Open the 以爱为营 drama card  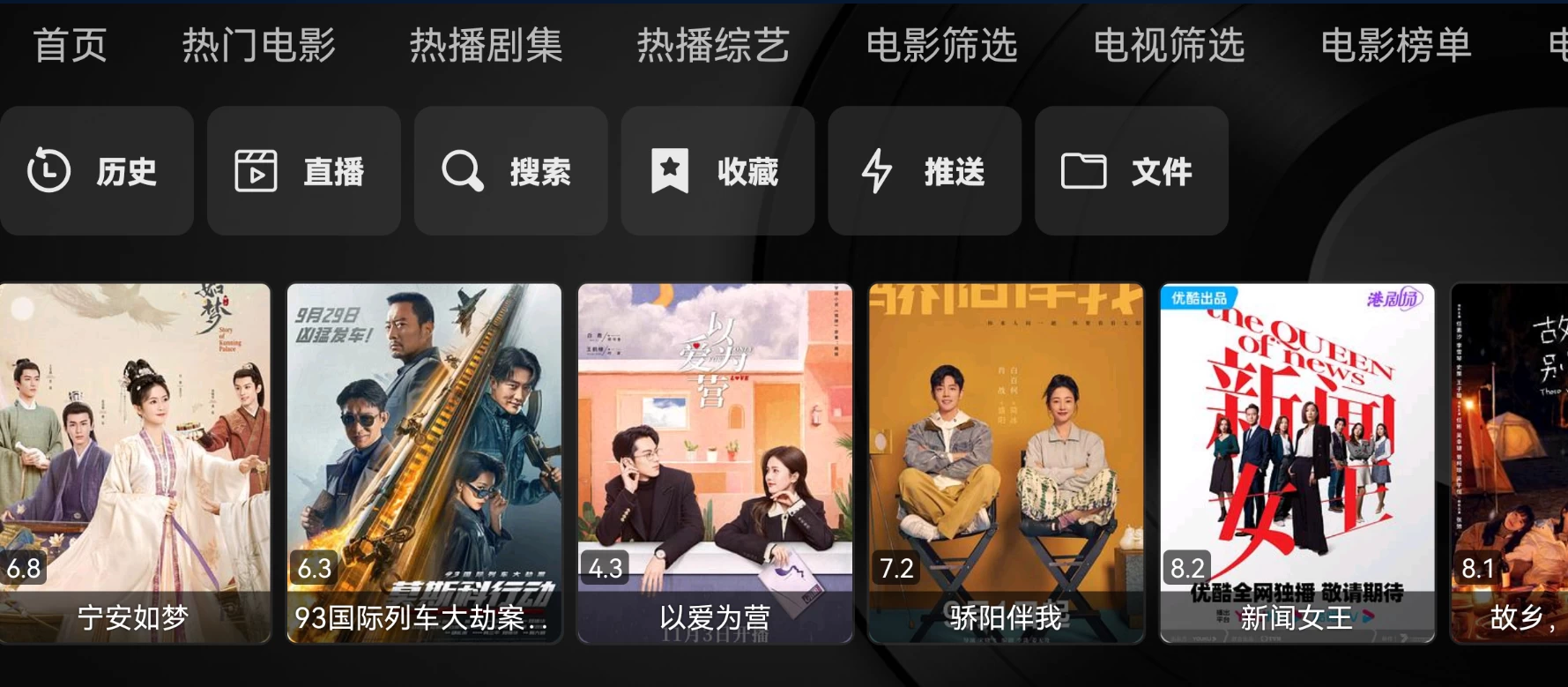pos(715,463)
